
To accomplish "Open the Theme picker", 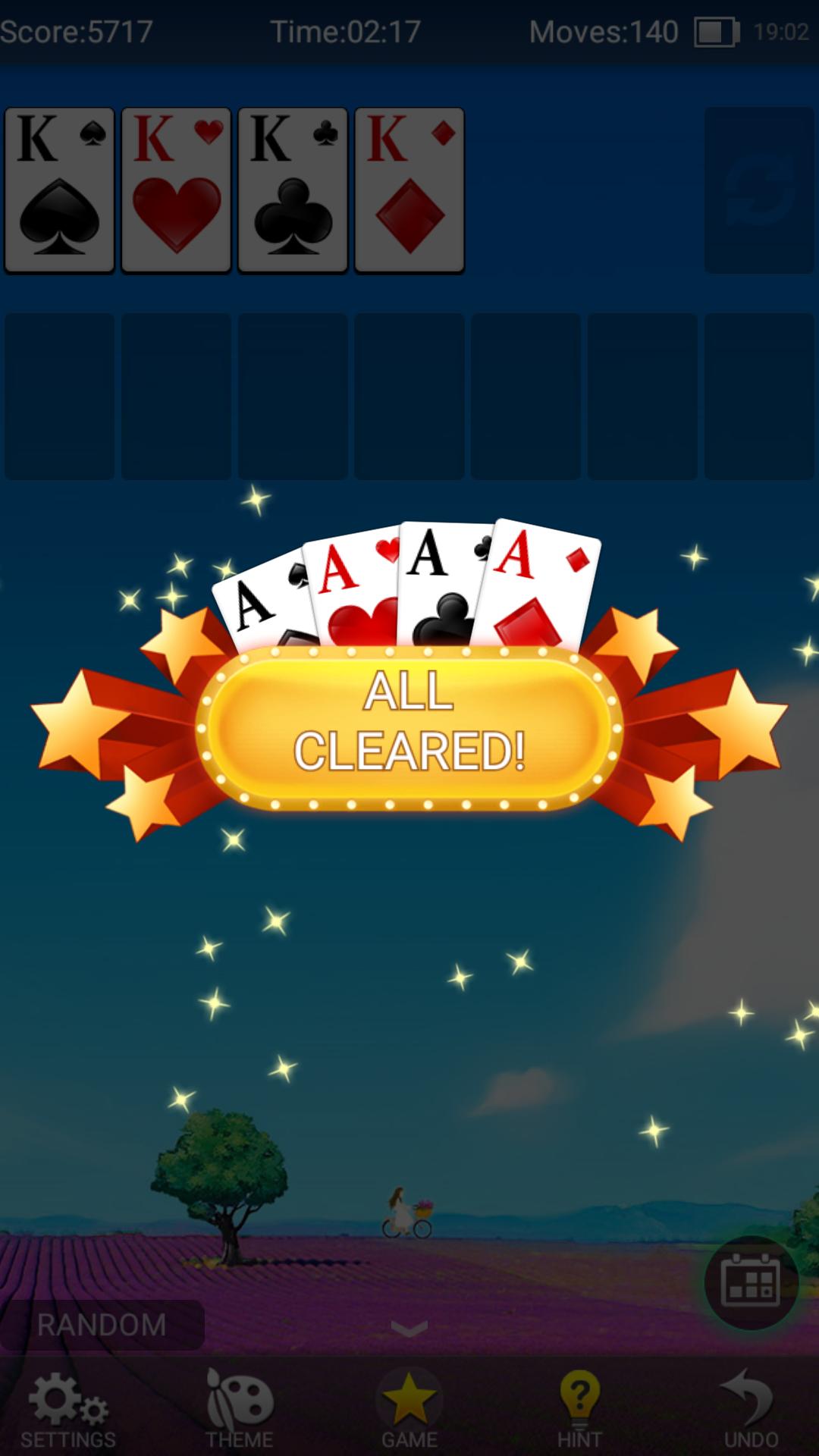I will pos(239,1407).
